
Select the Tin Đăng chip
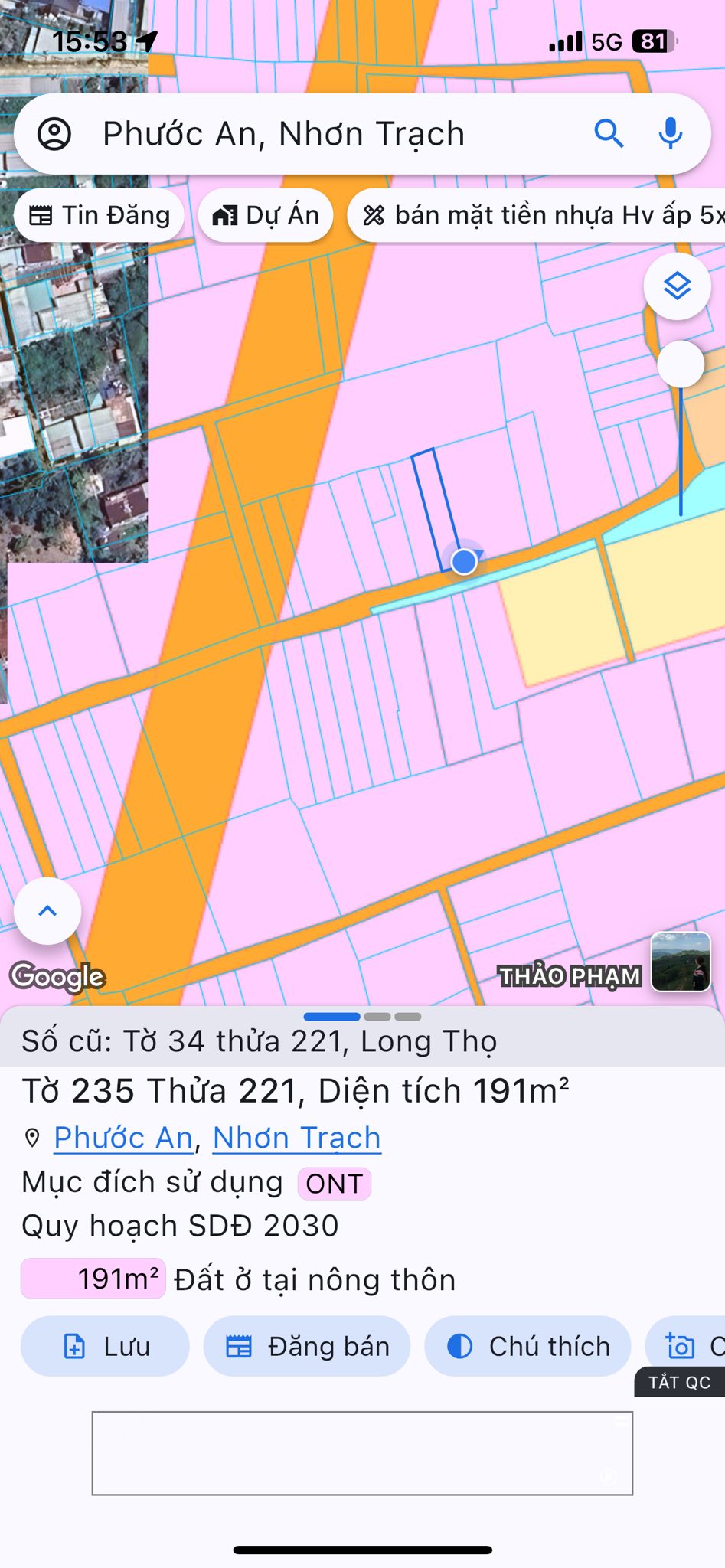(100, 216)
